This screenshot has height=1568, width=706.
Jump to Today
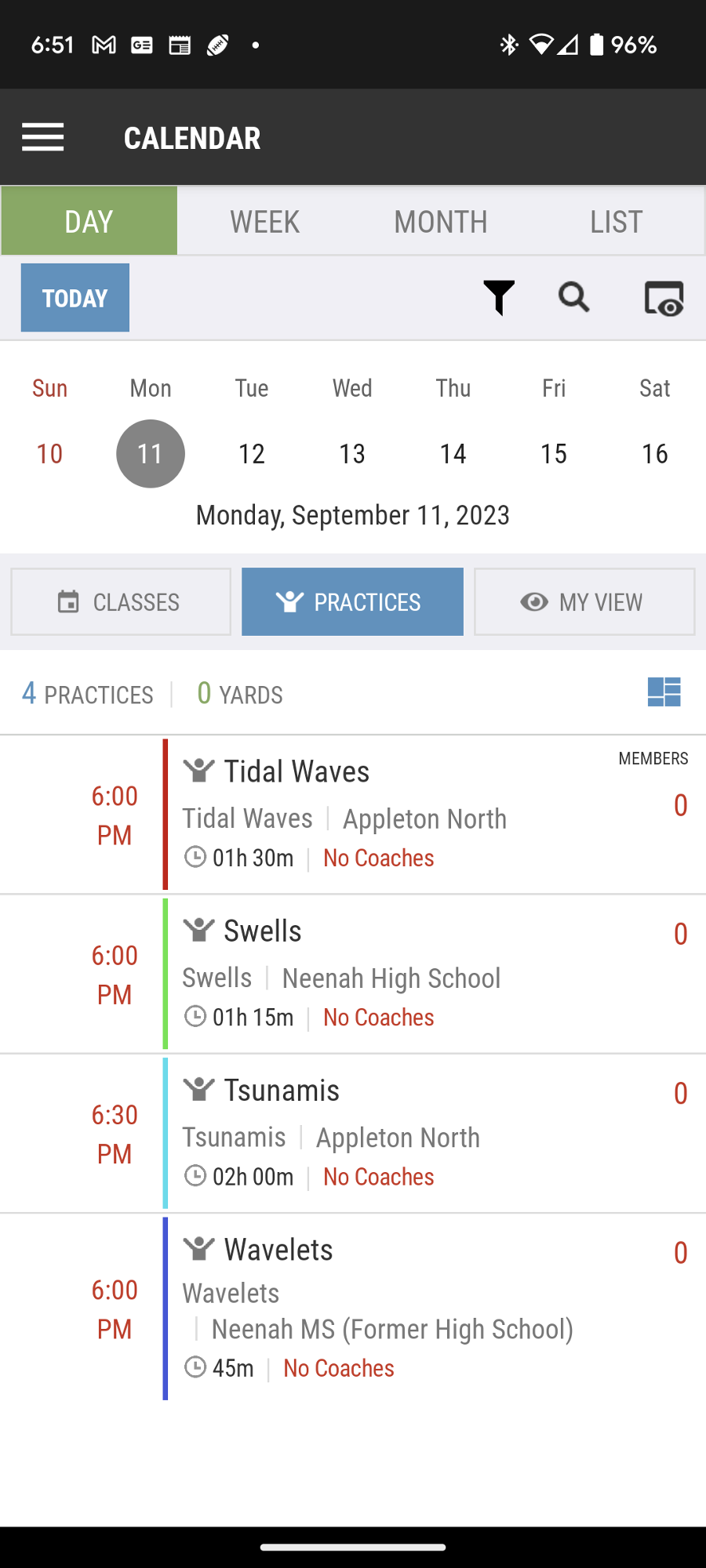pos(75,298)
